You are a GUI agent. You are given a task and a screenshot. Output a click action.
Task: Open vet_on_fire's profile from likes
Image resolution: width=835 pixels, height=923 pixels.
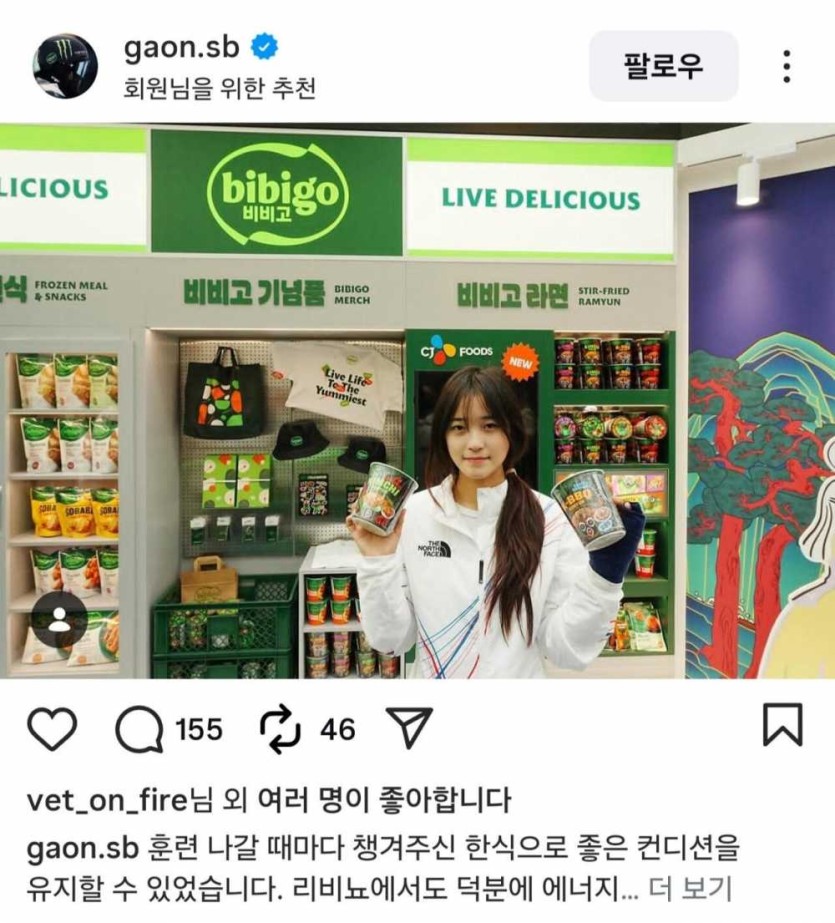[107, 800]
